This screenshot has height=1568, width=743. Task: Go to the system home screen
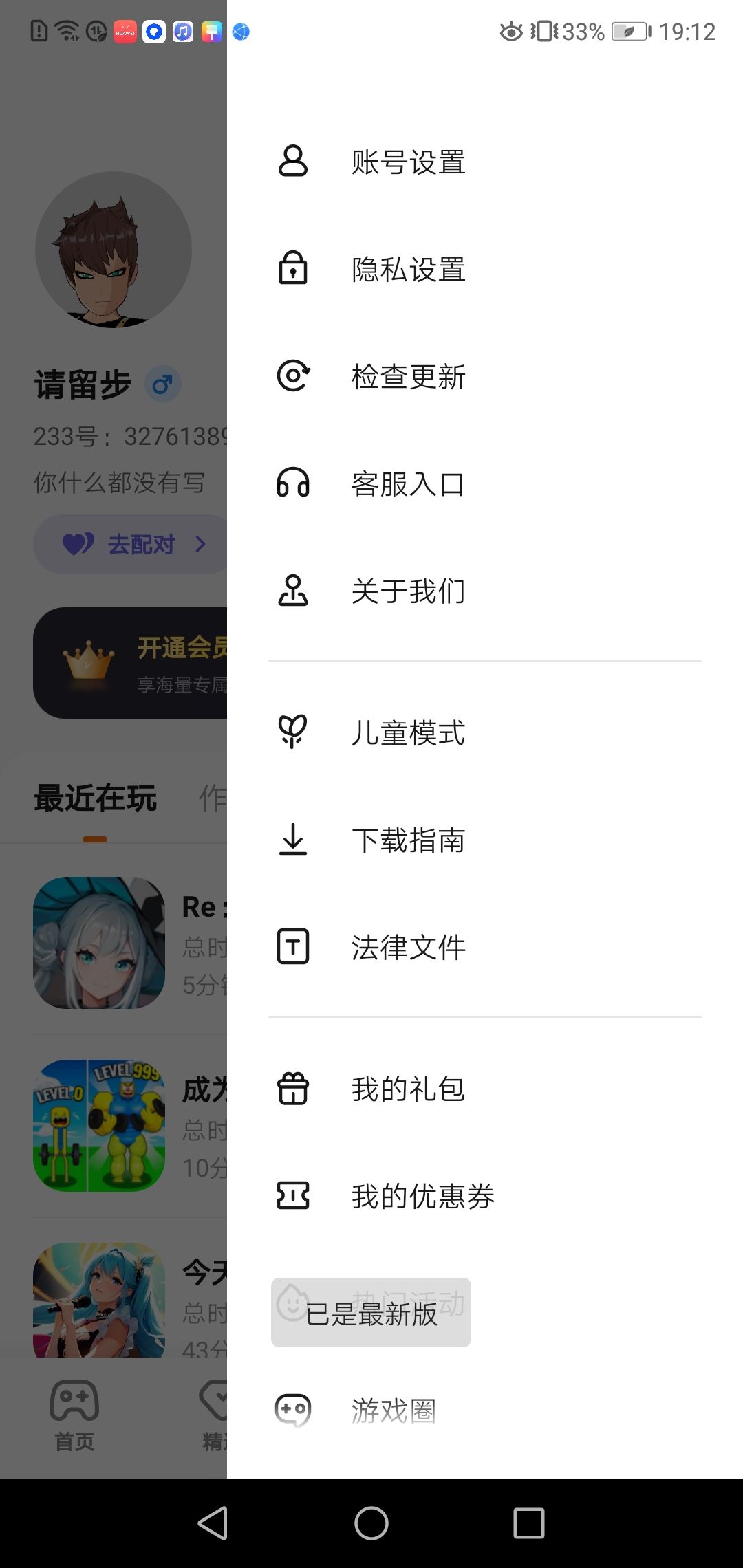371,1523
